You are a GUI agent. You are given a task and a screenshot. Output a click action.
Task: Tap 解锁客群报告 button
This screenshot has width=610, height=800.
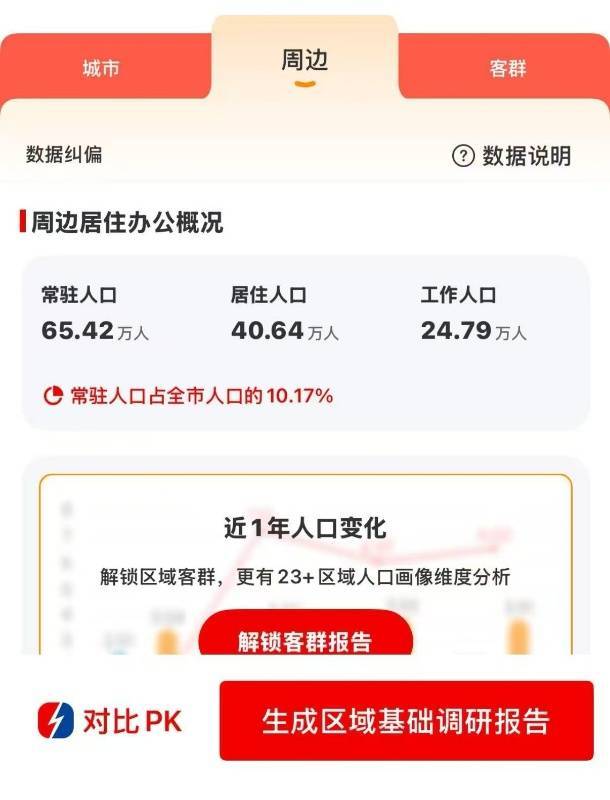305,640
